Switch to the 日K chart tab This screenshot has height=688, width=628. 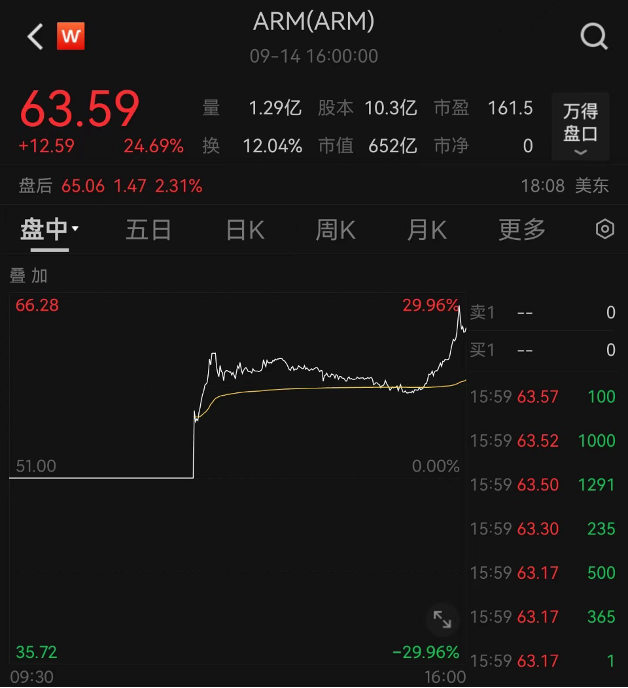tap(244, 230)
